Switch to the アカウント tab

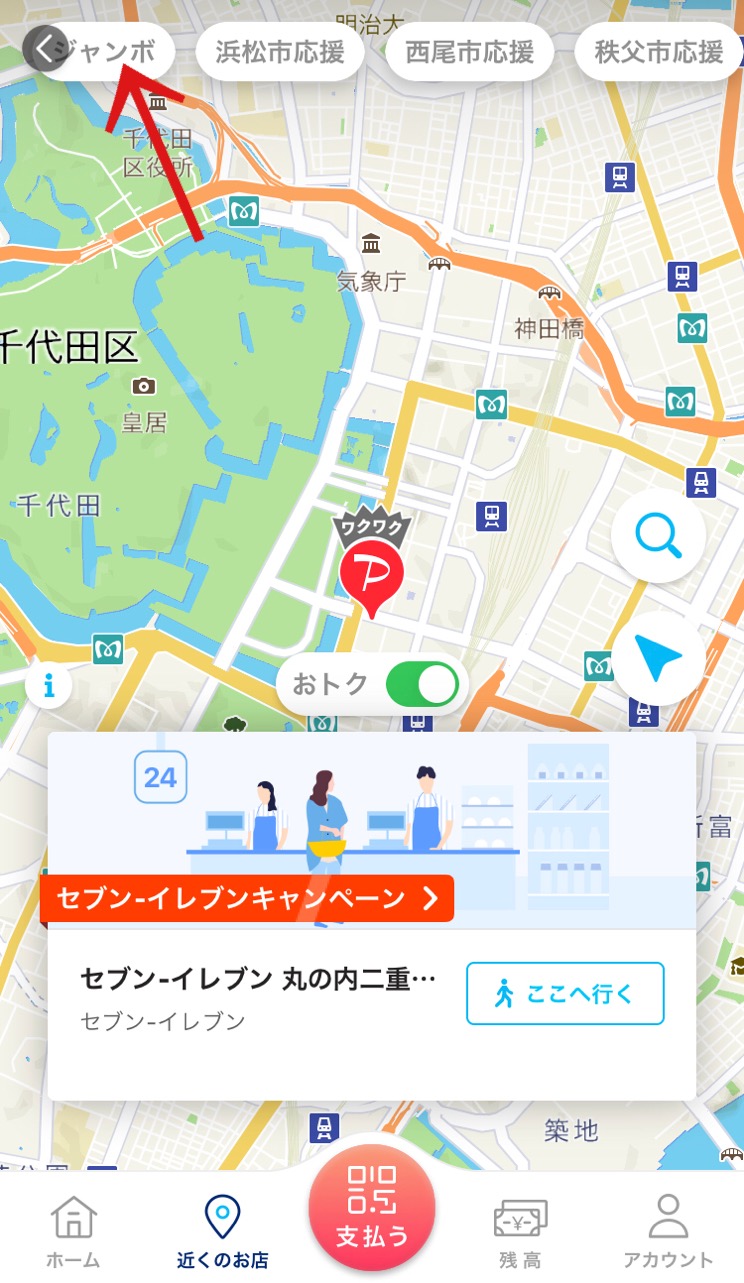click(x=668, y=1231)
